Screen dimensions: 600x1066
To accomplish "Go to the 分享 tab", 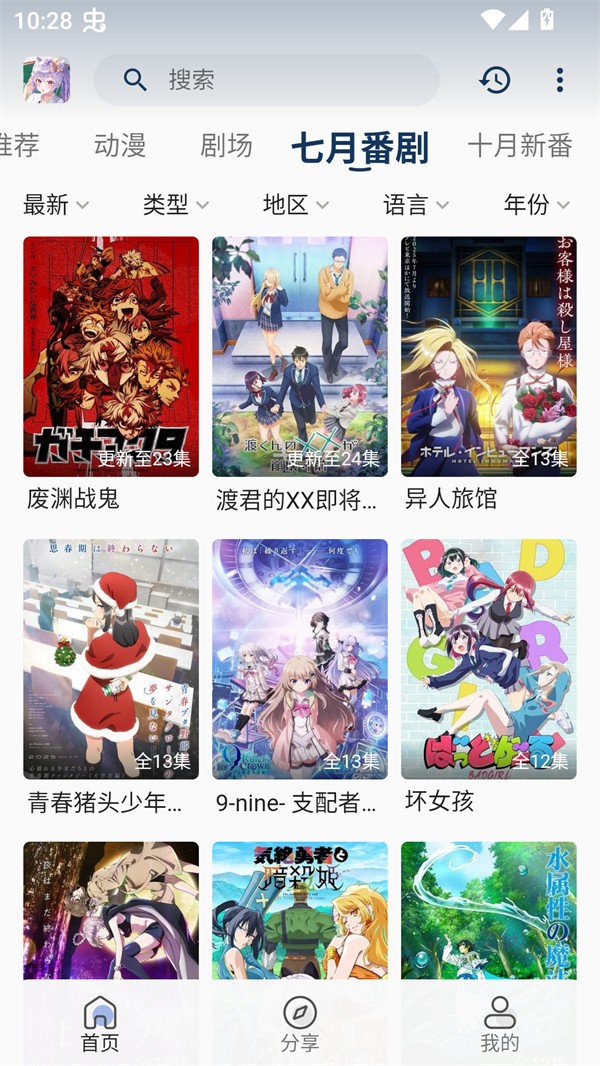I will pyautogui.click(x=300, y=1025).
